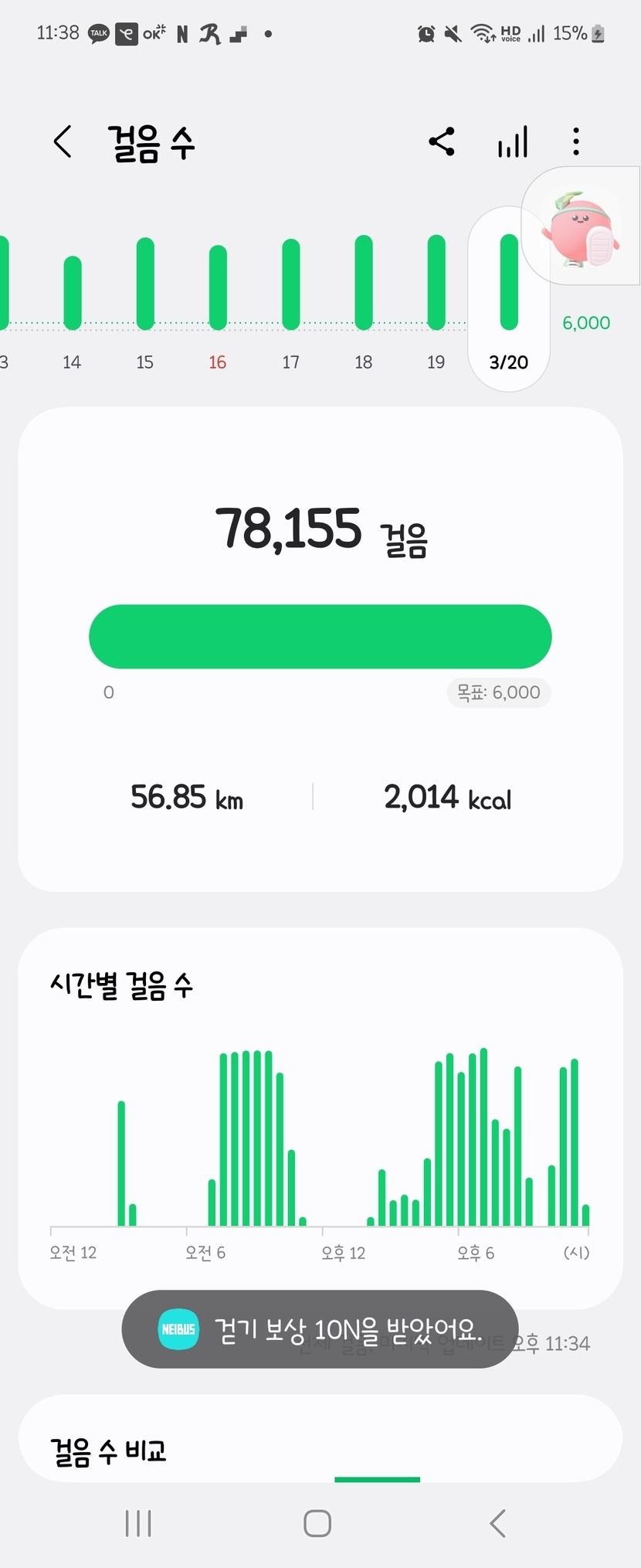The width and height of the screenshot is (641, 1568).
Task: Tap the 목표: 6,000 goal chip
Action: coord(499,692)
